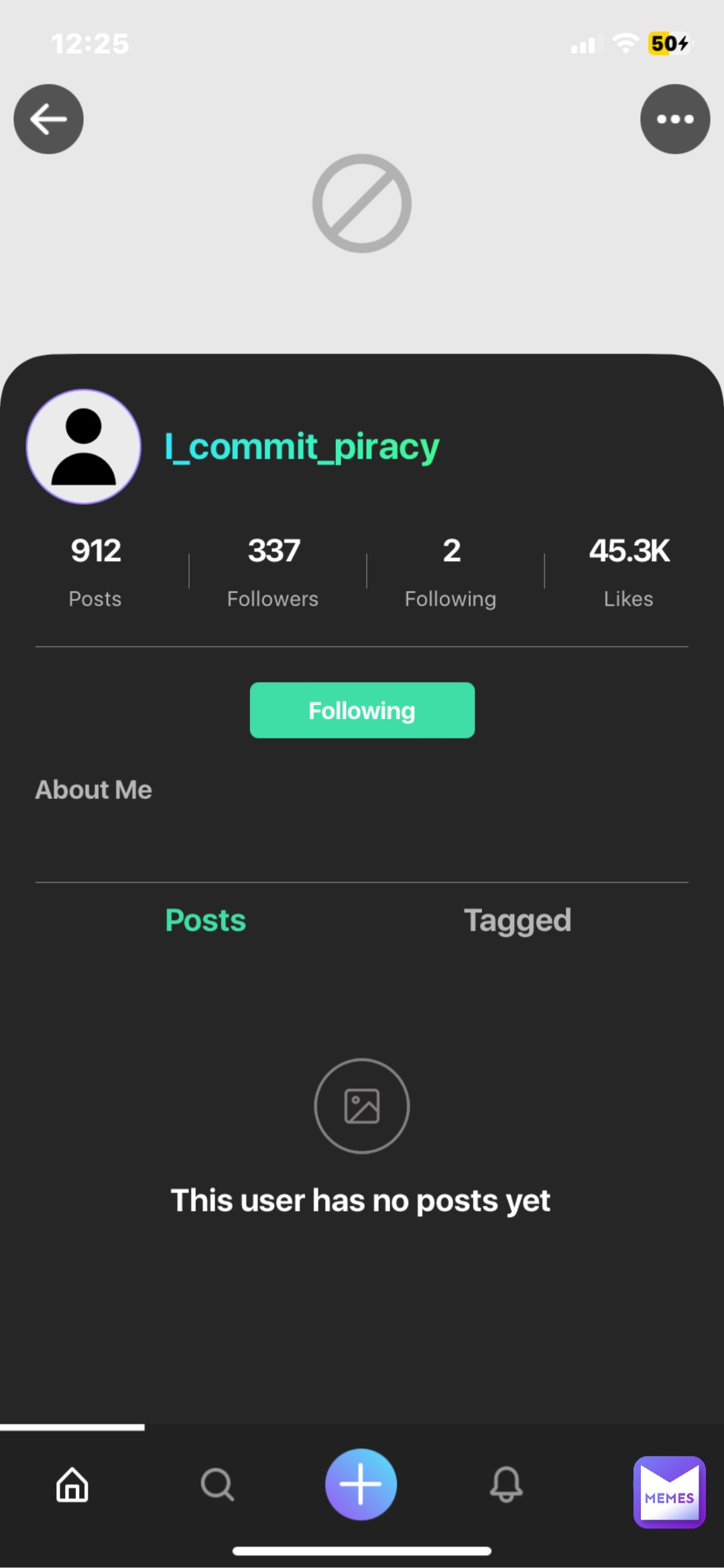Tap the About Me section

click(93, 789)
